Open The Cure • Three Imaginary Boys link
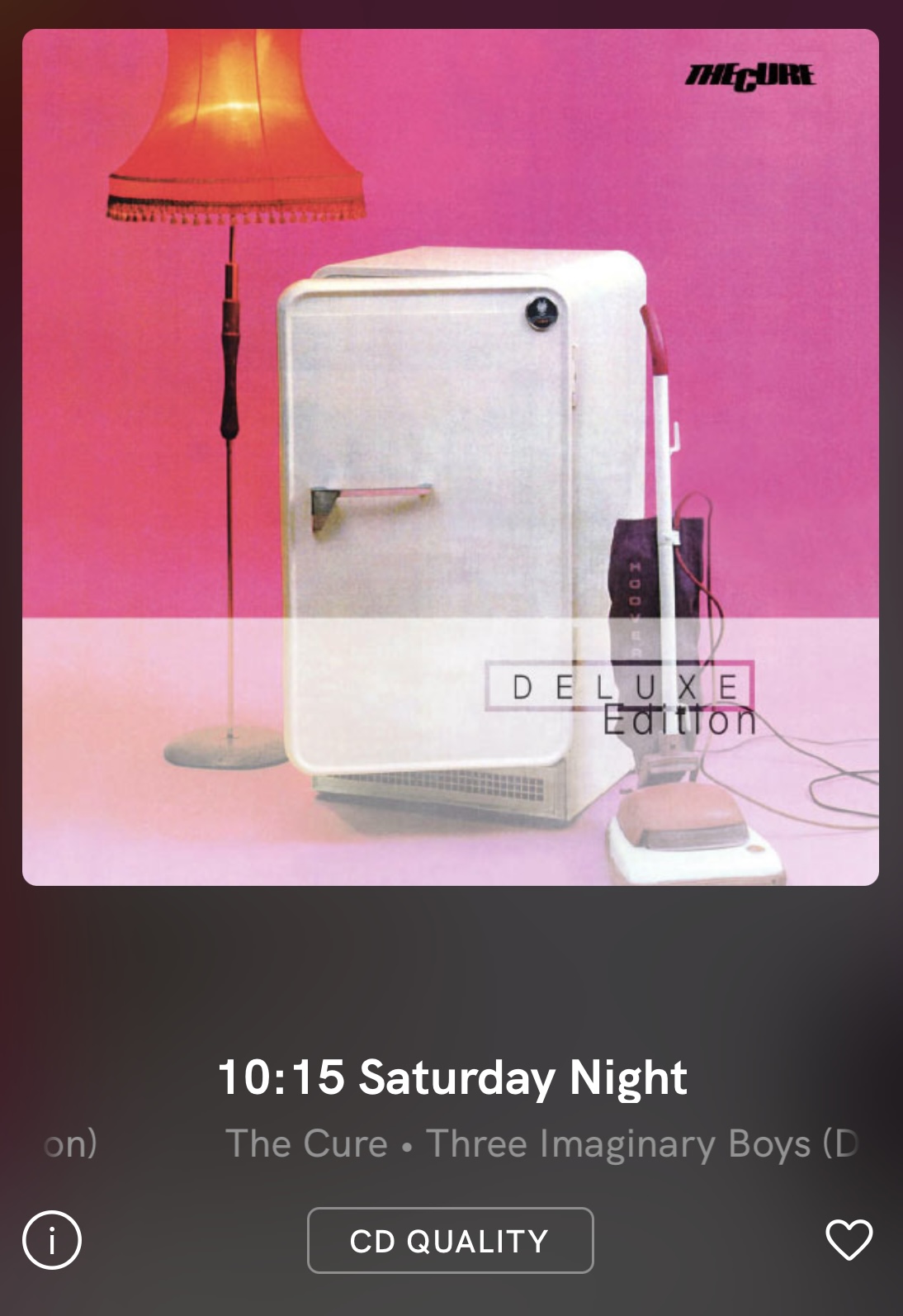Screen dimensions: 903x1316 pyautogui.click(x=541, y=1144)
